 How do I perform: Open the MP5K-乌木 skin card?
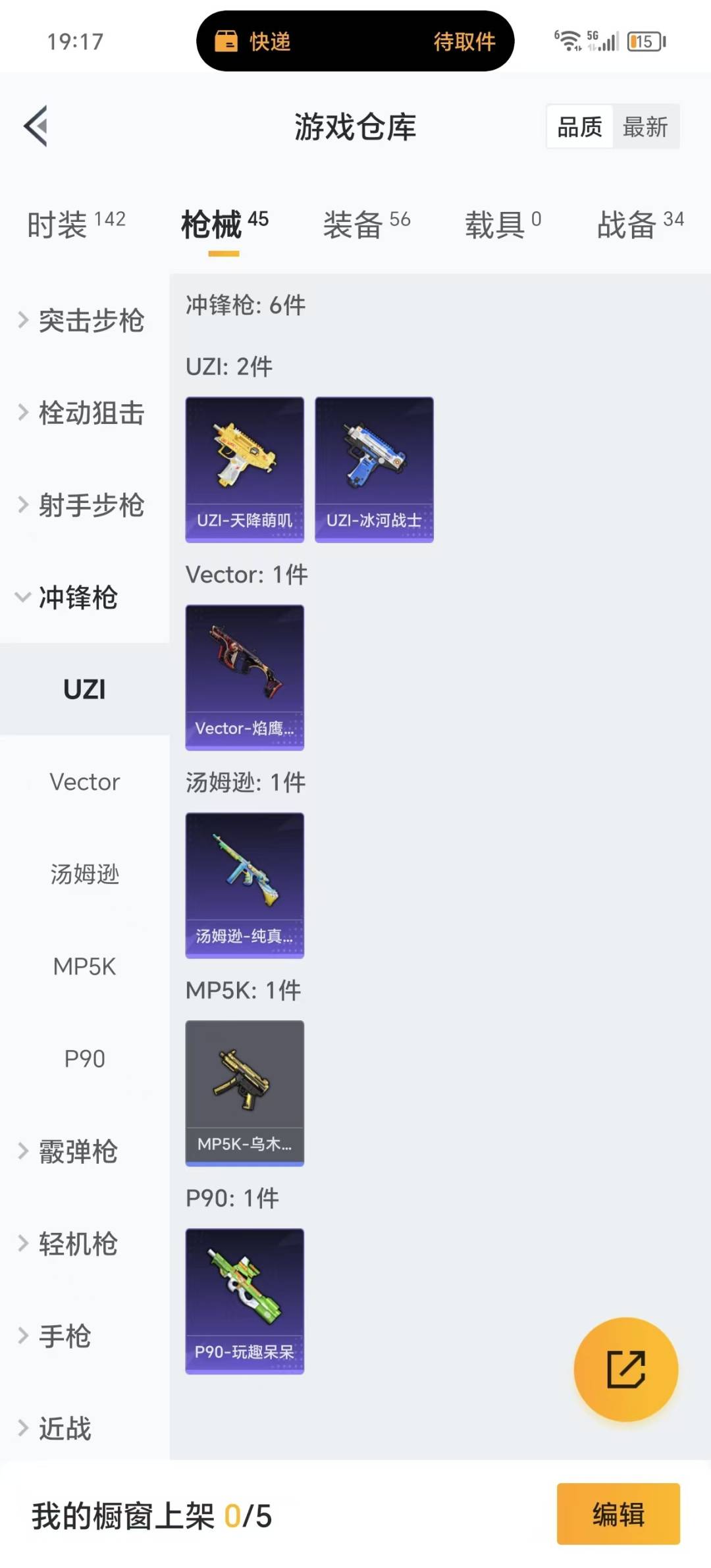pyautogui.click(x=245, y=1093)
